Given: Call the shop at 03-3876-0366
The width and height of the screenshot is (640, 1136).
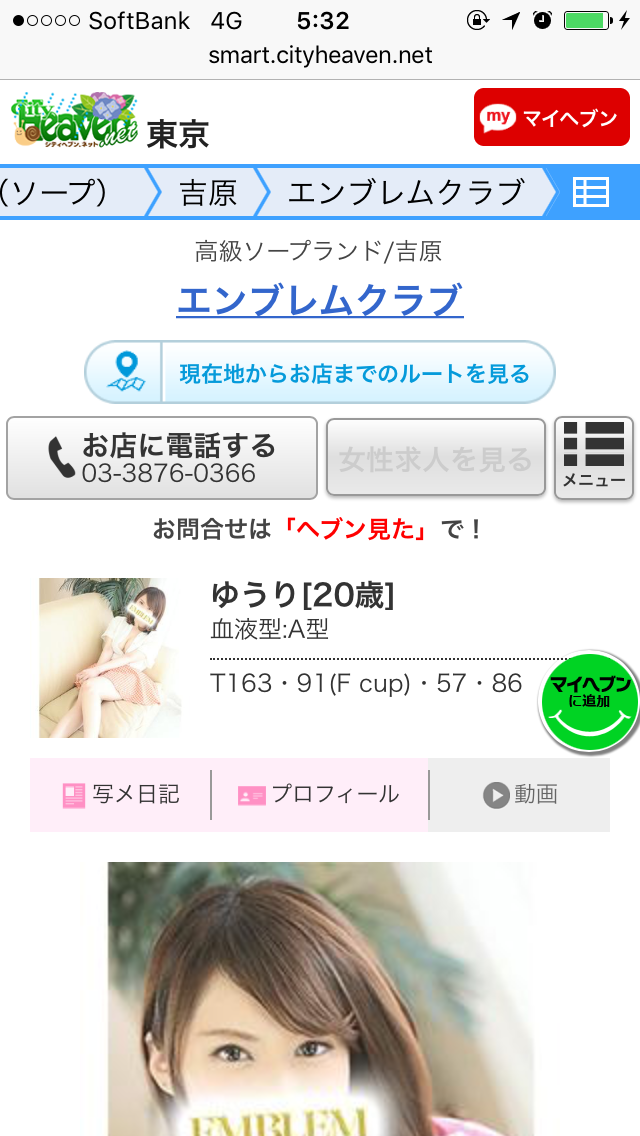Looking at the screenshot, I should click(x=162, y=458).
